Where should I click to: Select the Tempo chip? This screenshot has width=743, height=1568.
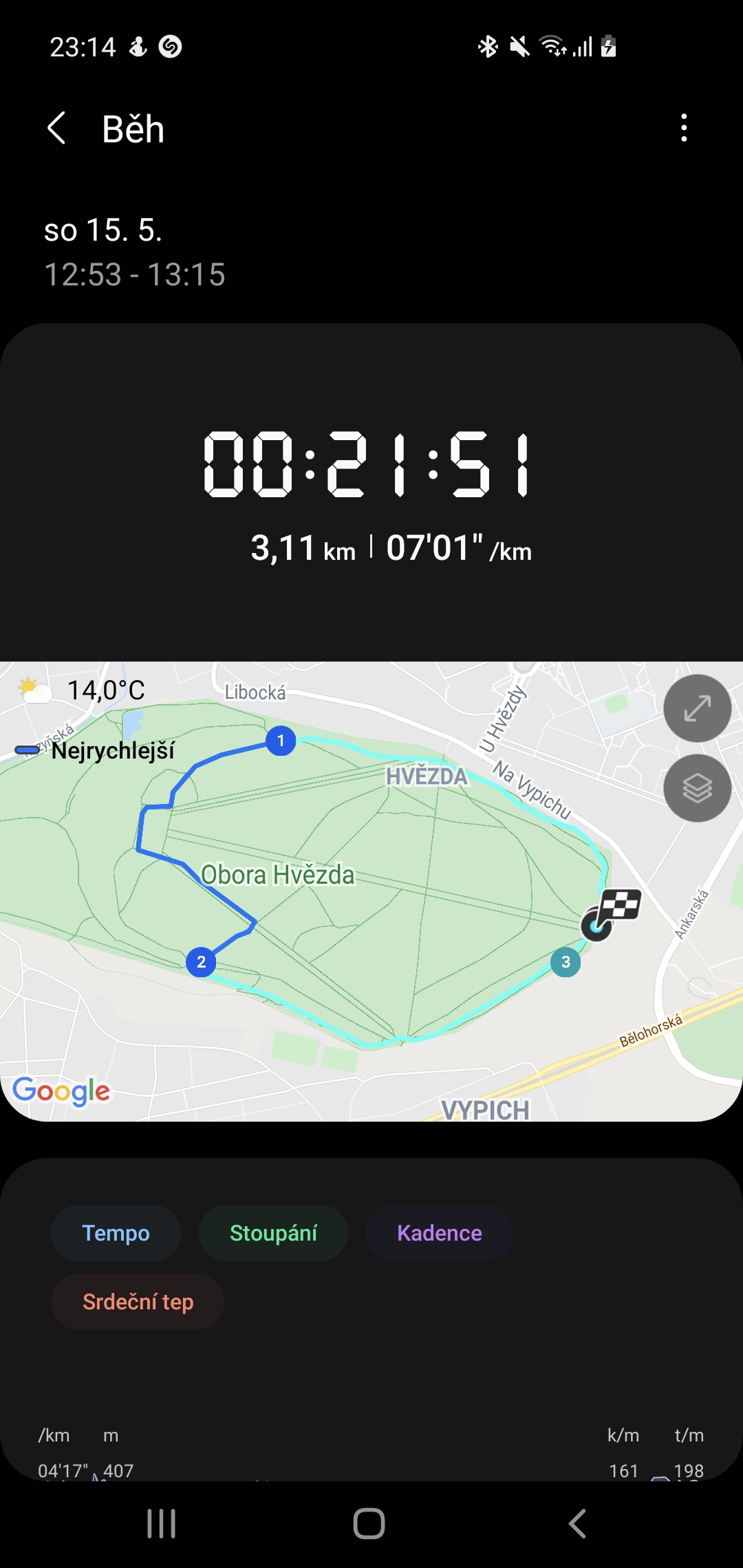pos(116,1233)
